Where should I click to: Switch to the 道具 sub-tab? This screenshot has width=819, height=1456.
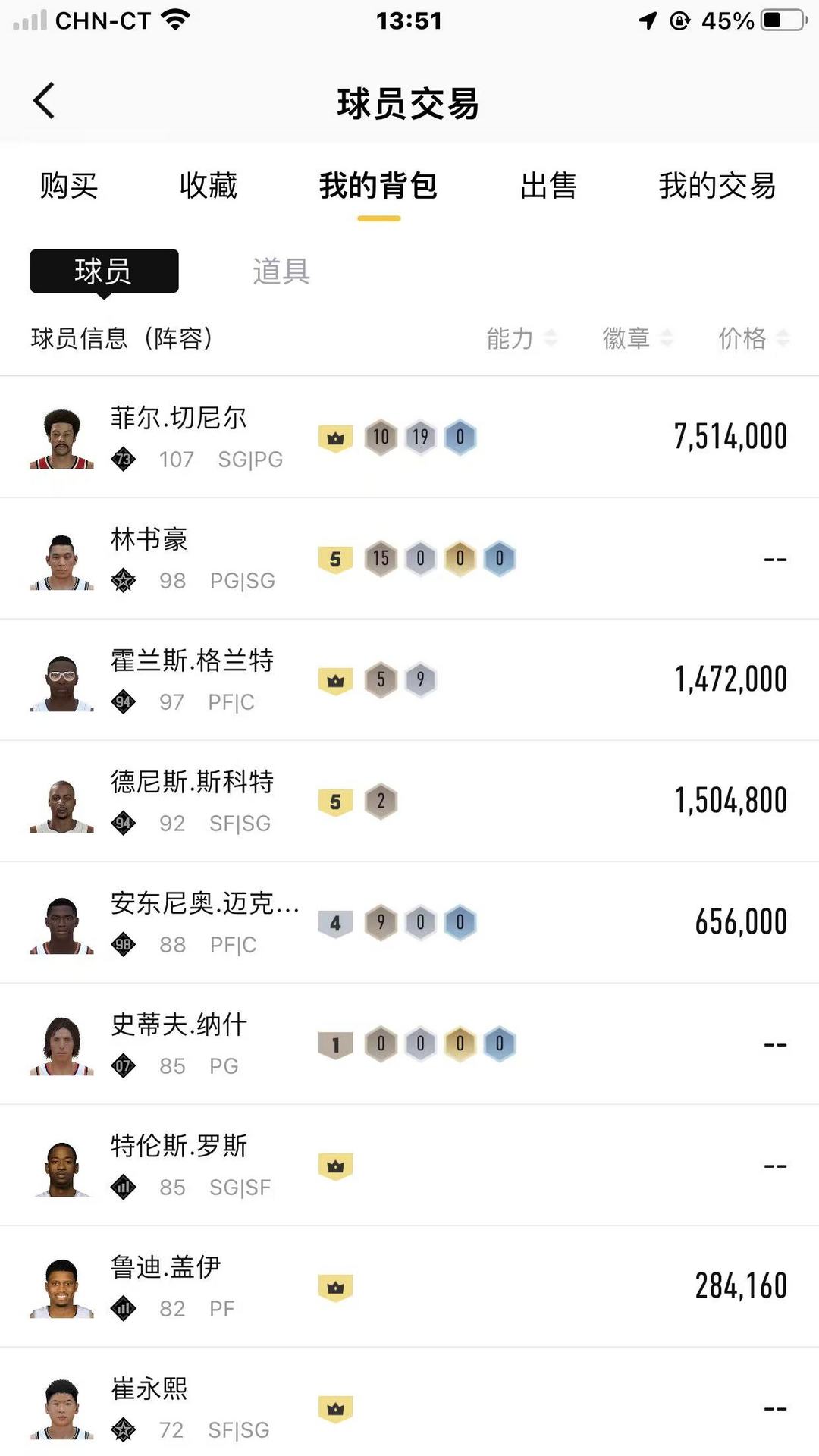click(281, 271)
